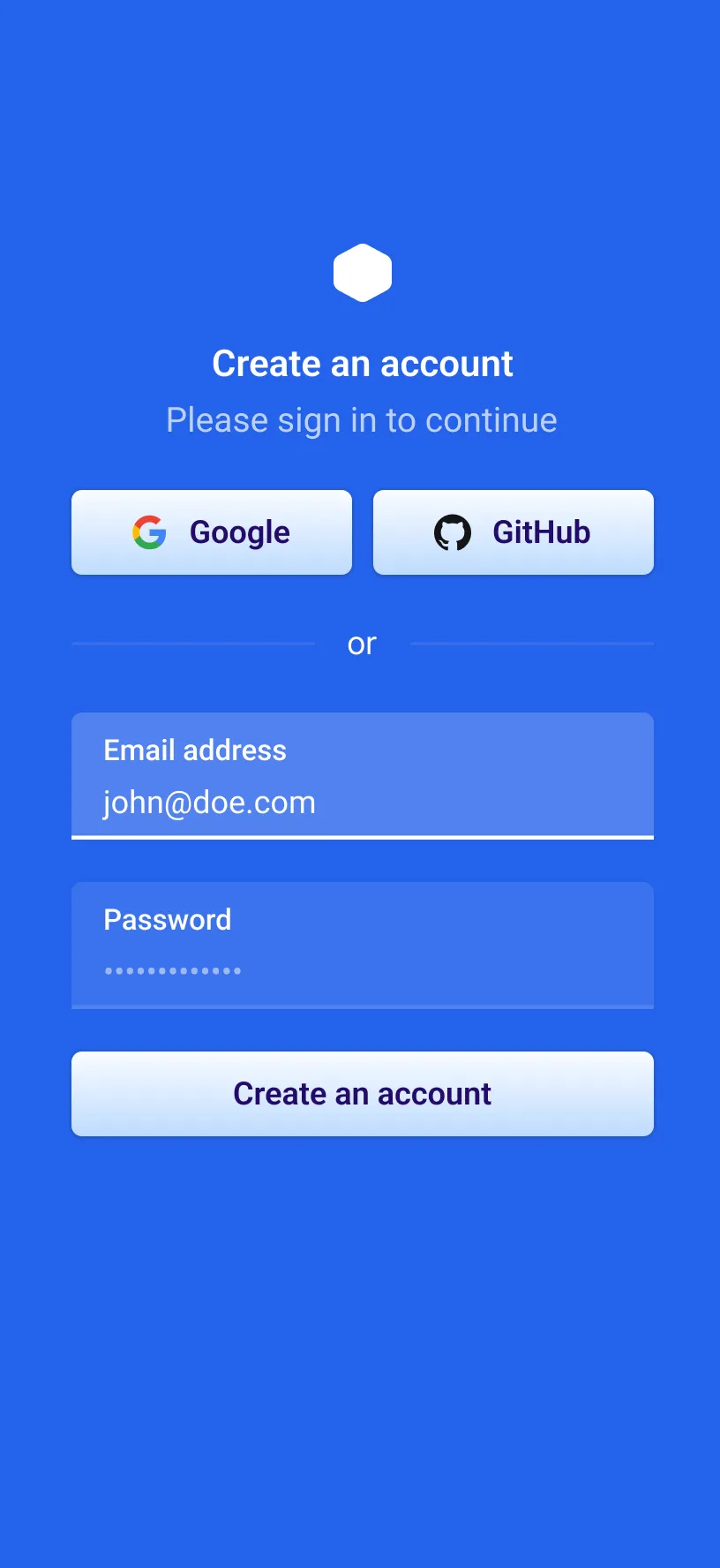The width and height of the screenshot is (720, 1568).
Task: Focus the Email address field
Action: click(362, 777)
